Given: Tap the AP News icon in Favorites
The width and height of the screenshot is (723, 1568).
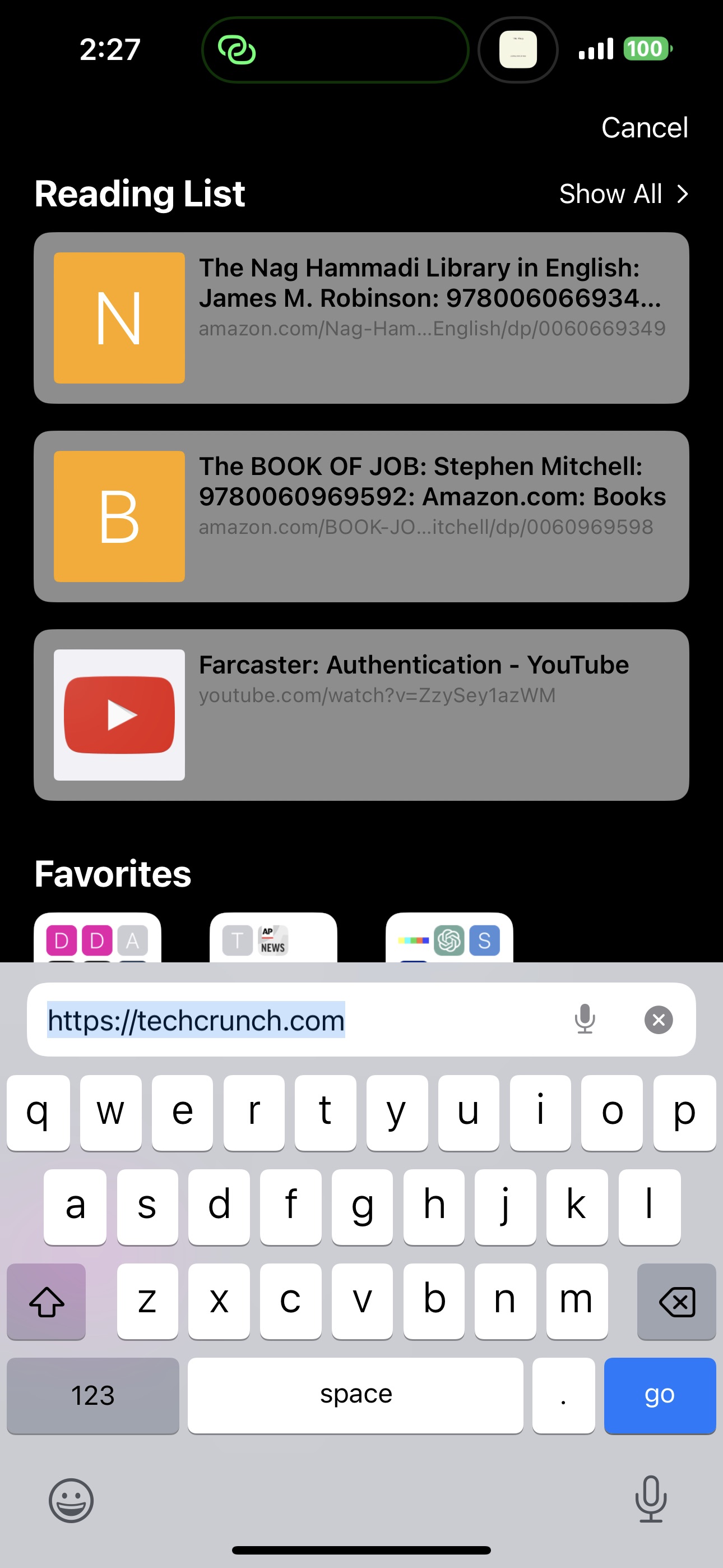Looking at the screenshot, I should coord(274,940).
